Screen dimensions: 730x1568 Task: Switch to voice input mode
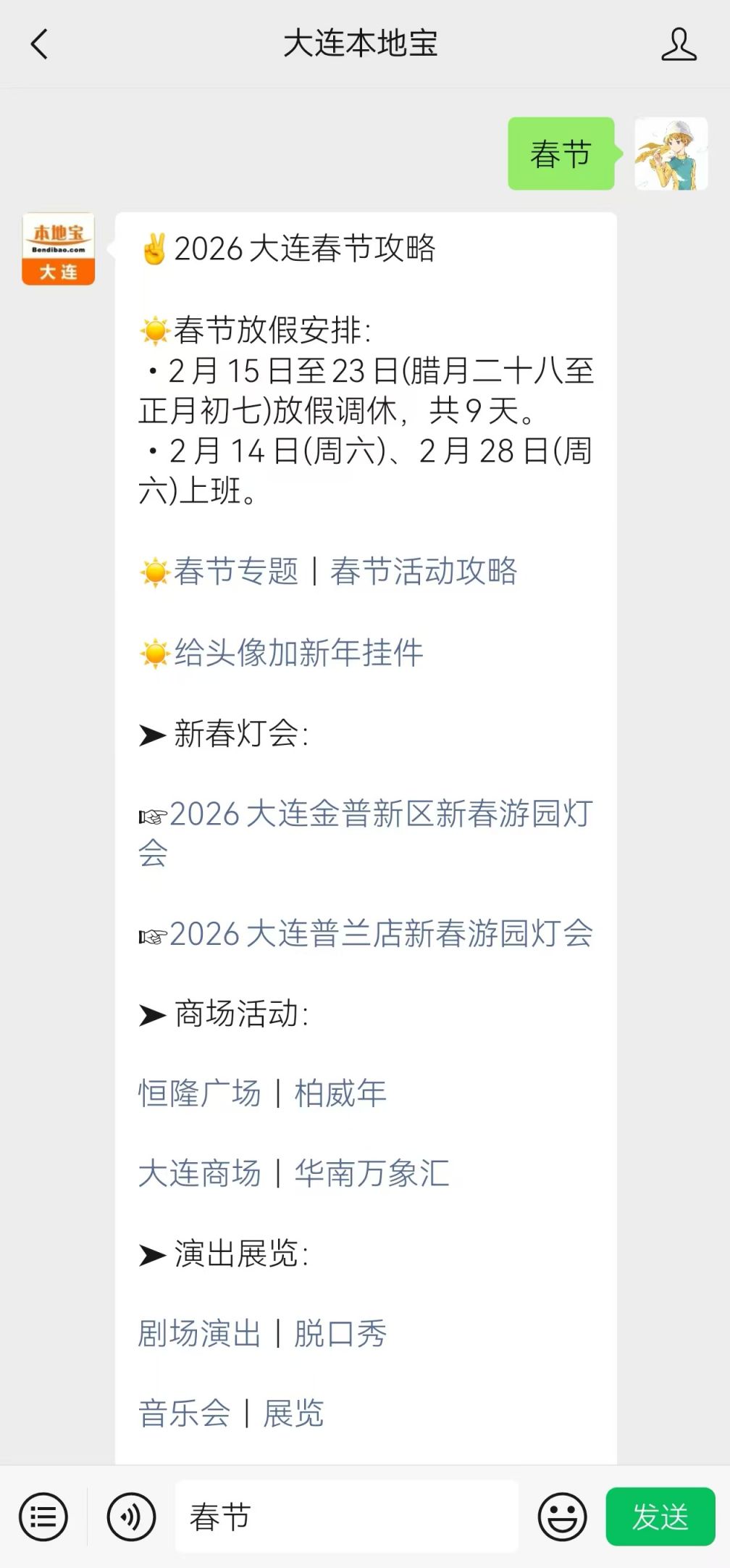(x=131, y=1517)
